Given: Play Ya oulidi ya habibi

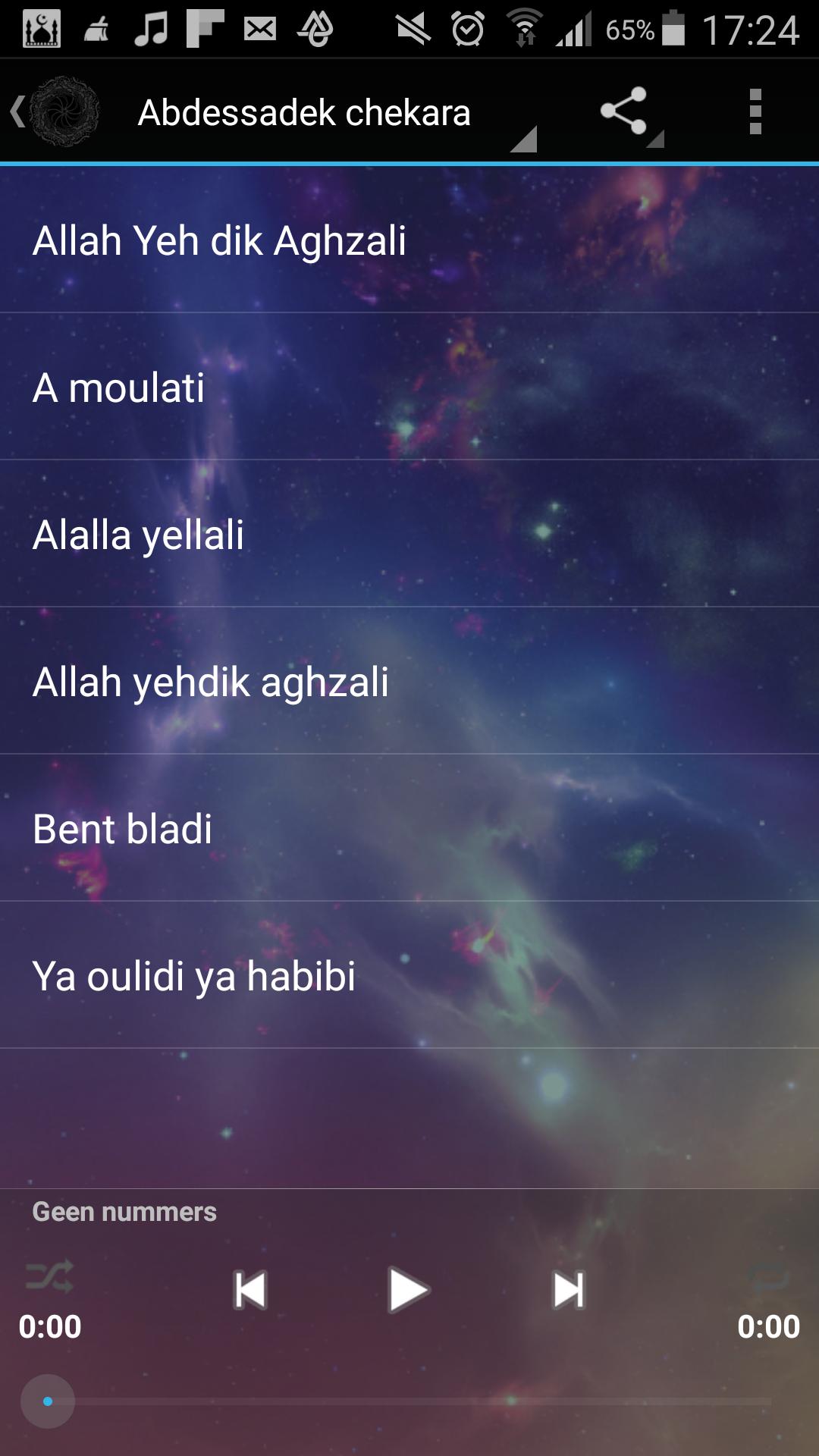Looking at the screenshot, I should click(409, 976).
